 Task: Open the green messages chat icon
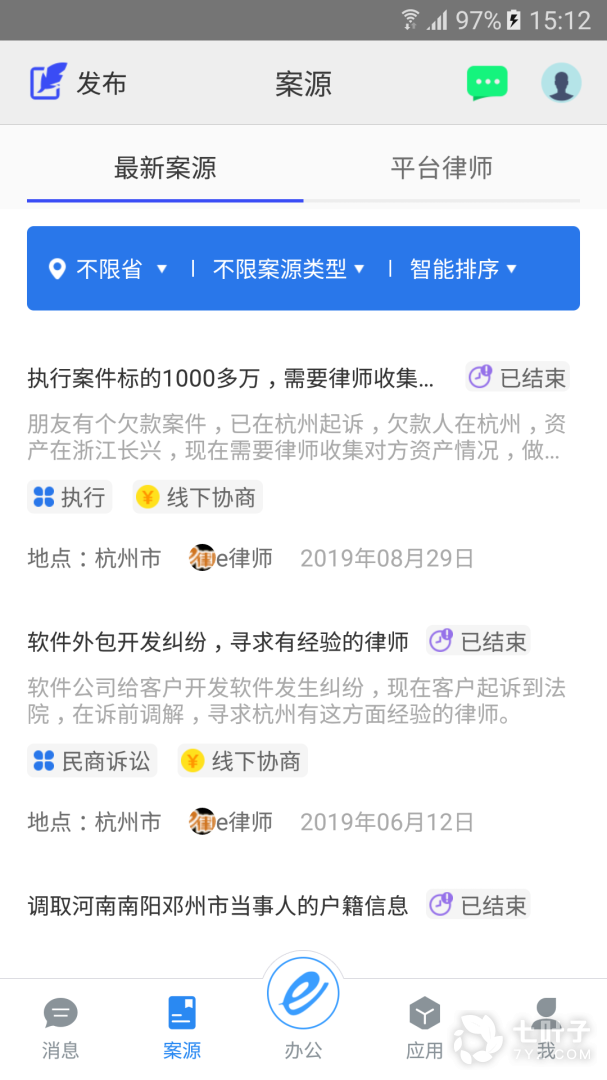487,83
